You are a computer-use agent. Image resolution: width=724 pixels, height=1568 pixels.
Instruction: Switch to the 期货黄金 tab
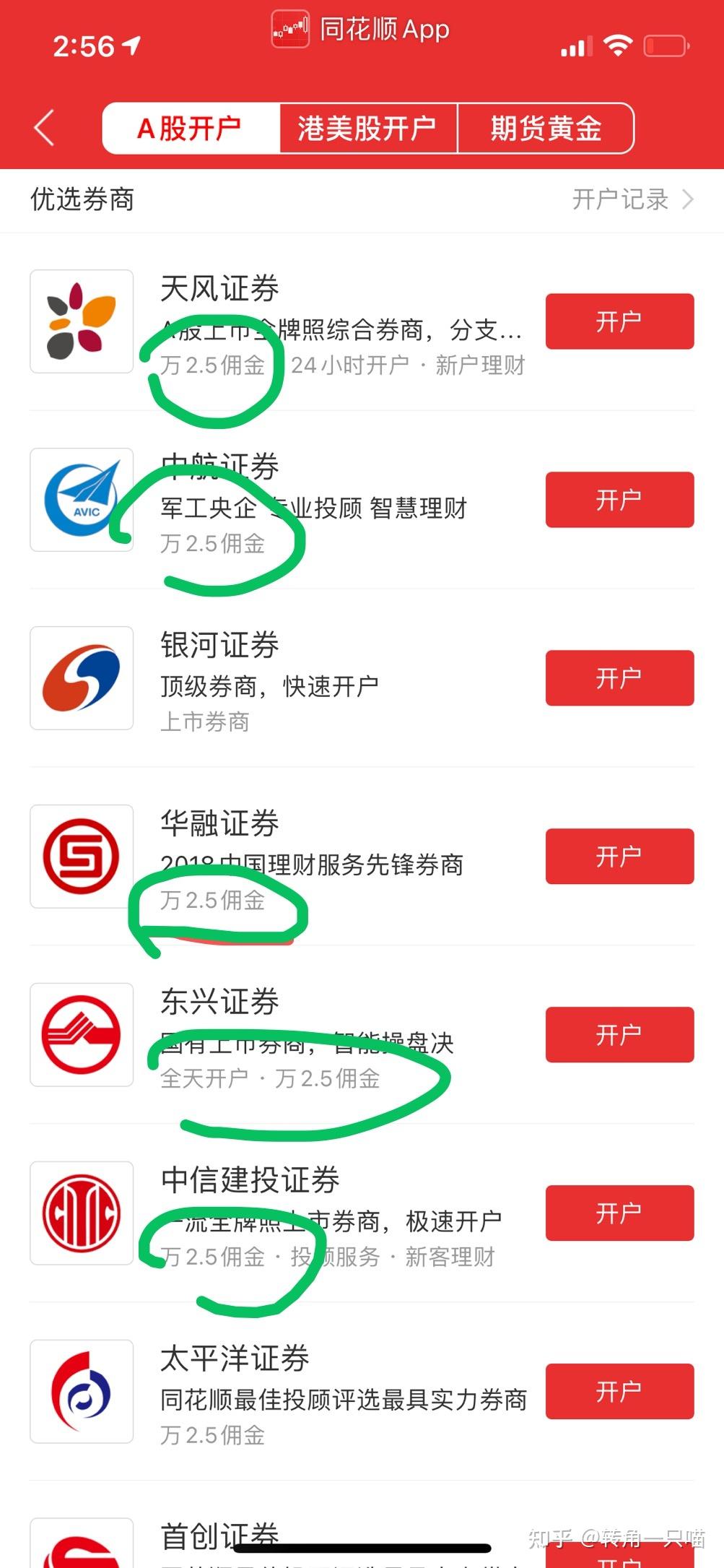pyautogui.click(x=546, y=129)
